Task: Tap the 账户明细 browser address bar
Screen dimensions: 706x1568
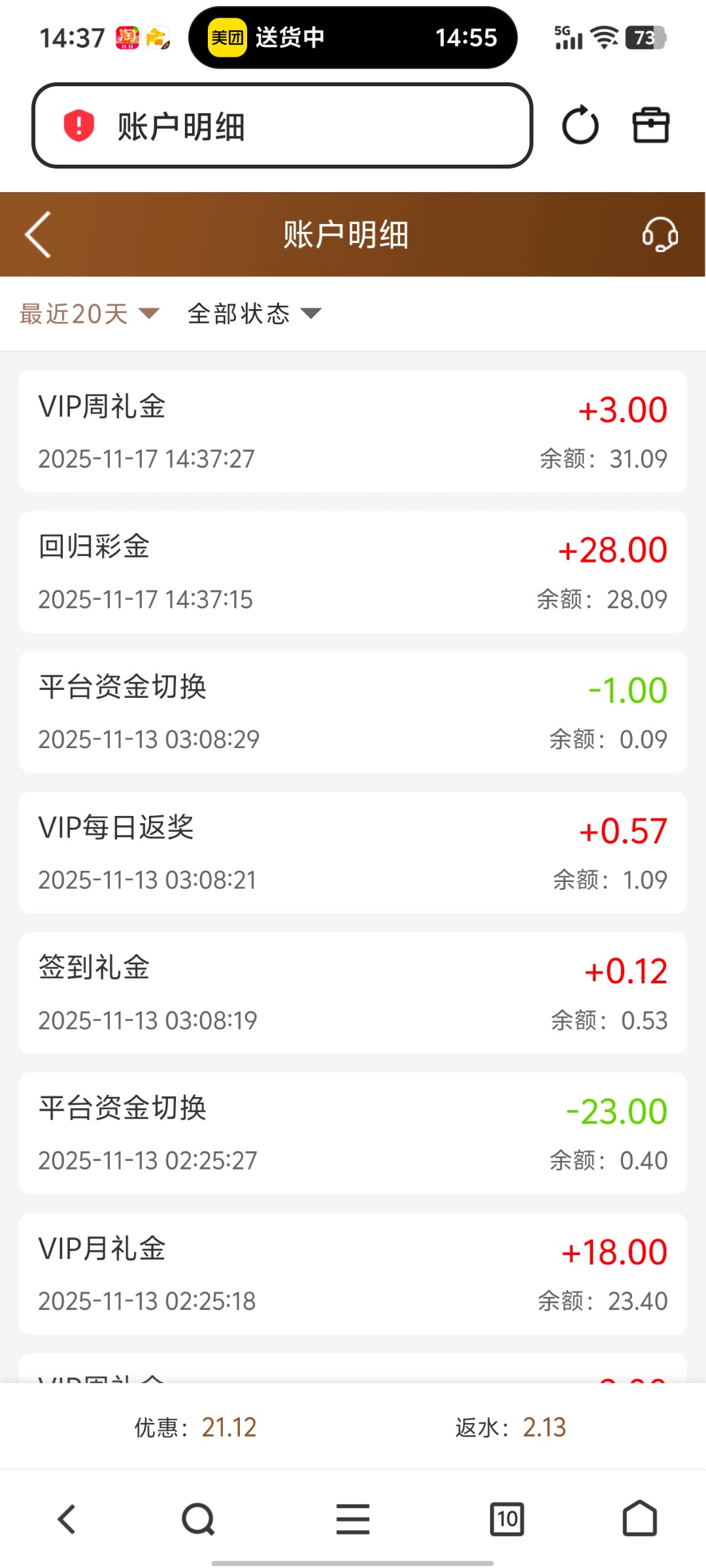Action: point(281,125)
